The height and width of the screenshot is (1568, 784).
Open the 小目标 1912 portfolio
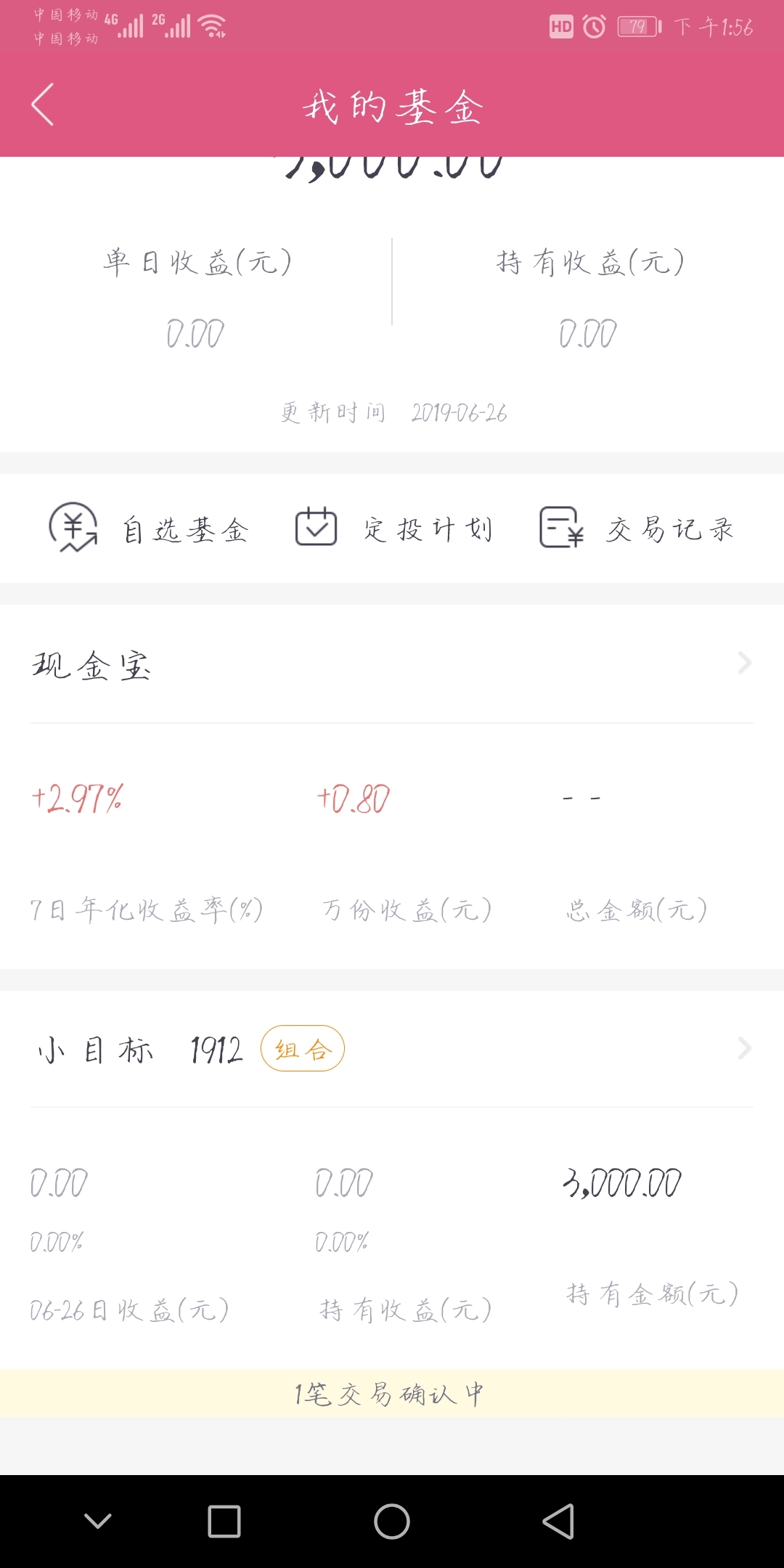tap(392, 1049)
